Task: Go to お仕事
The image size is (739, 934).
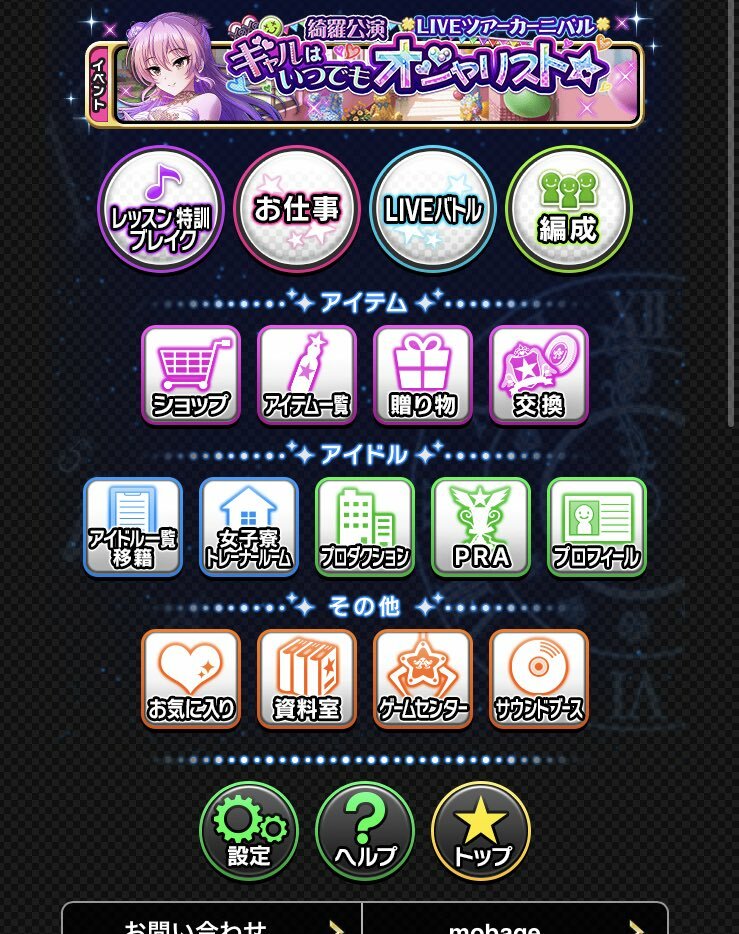Action: point(296,209)
